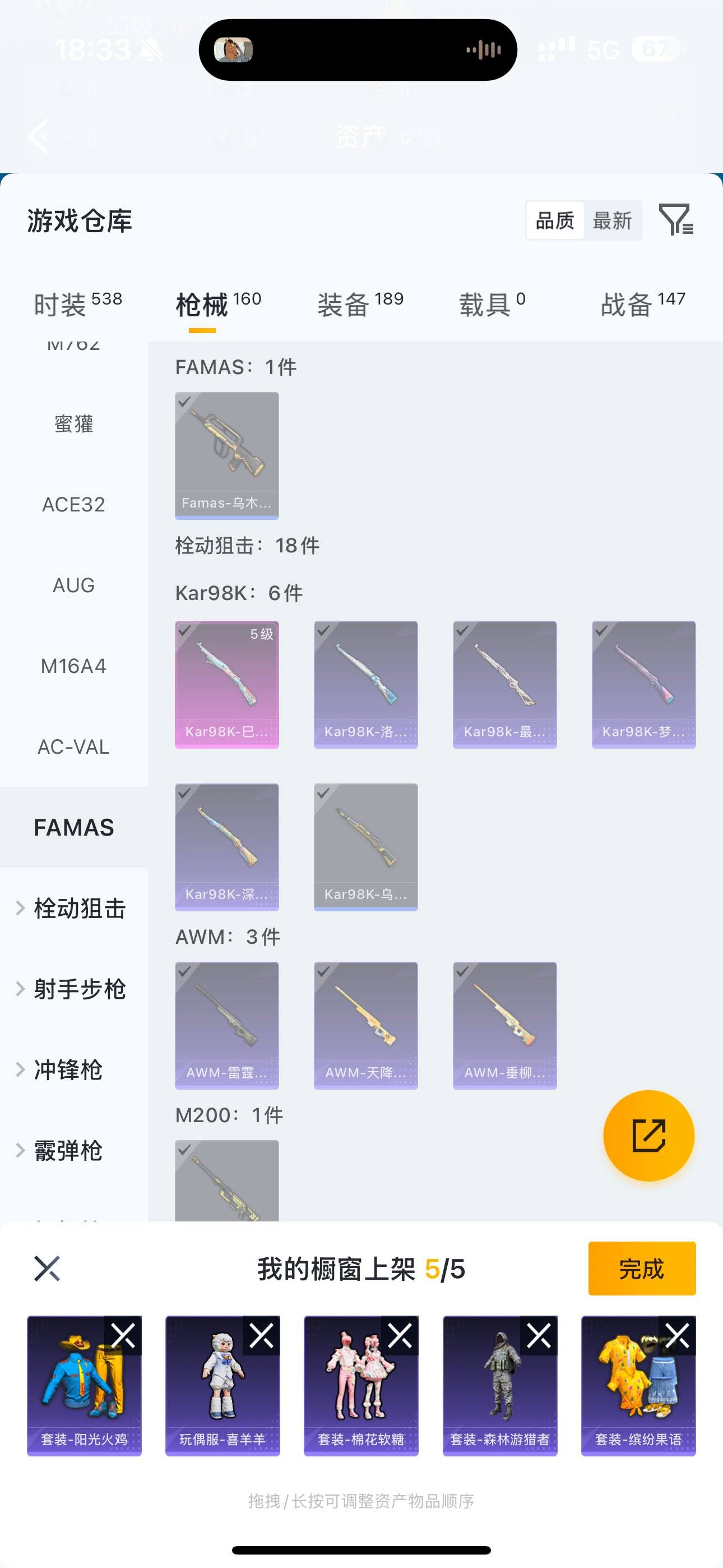
Task: Choose the AWM-天降 skin tile
Action: point(366,1025)
